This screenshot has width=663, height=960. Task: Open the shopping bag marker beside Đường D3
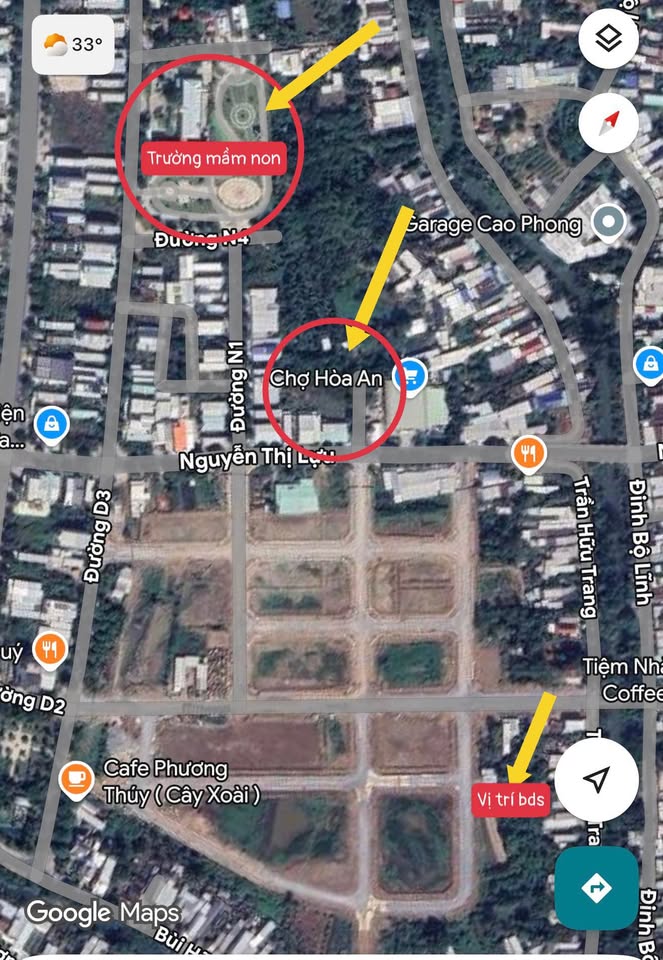coord(50,424)
